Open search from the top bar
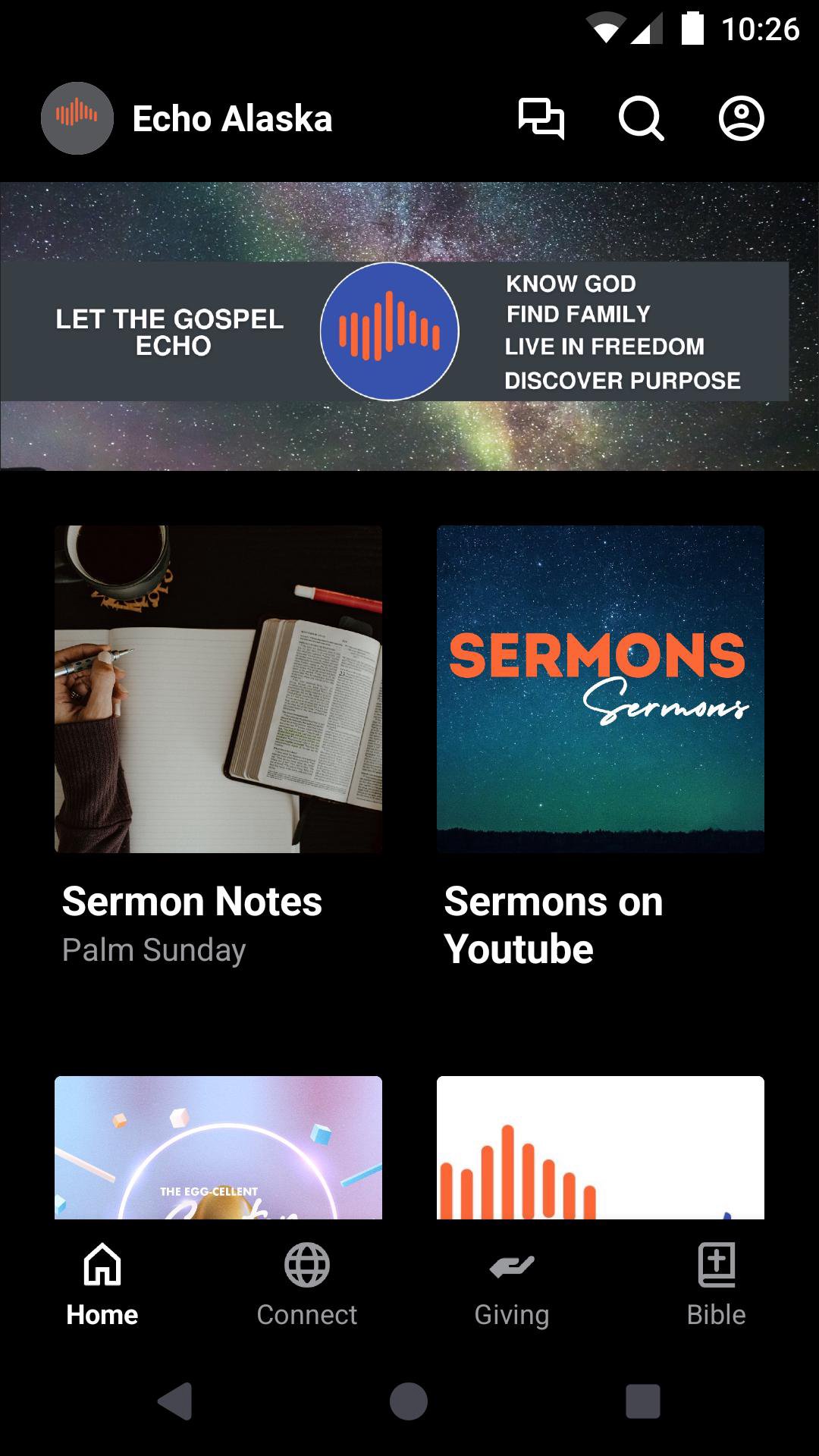Screen dimensions: 819x1456 tap(641, 119)
